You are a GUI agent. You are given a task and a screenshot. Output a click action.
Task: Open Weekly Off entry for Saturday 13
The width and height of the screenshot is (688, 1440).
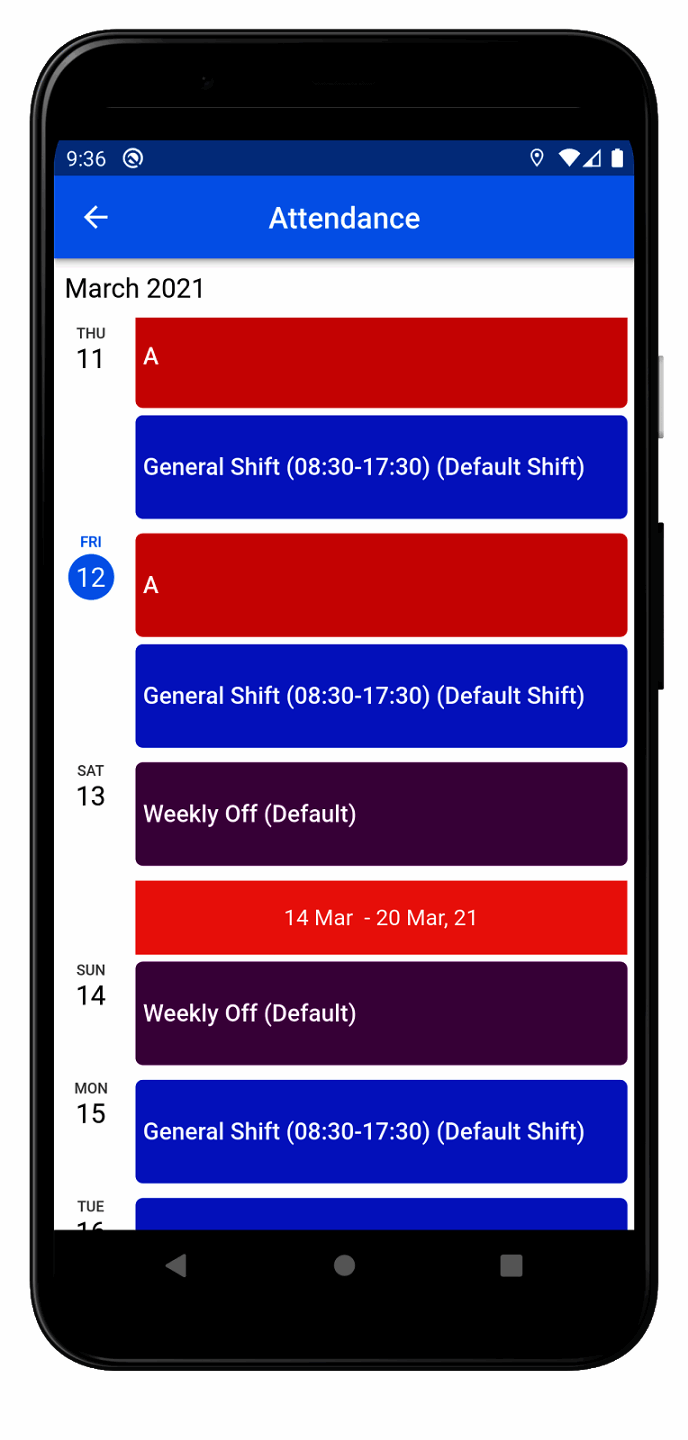pyautogui.click(x=381, y=813)
